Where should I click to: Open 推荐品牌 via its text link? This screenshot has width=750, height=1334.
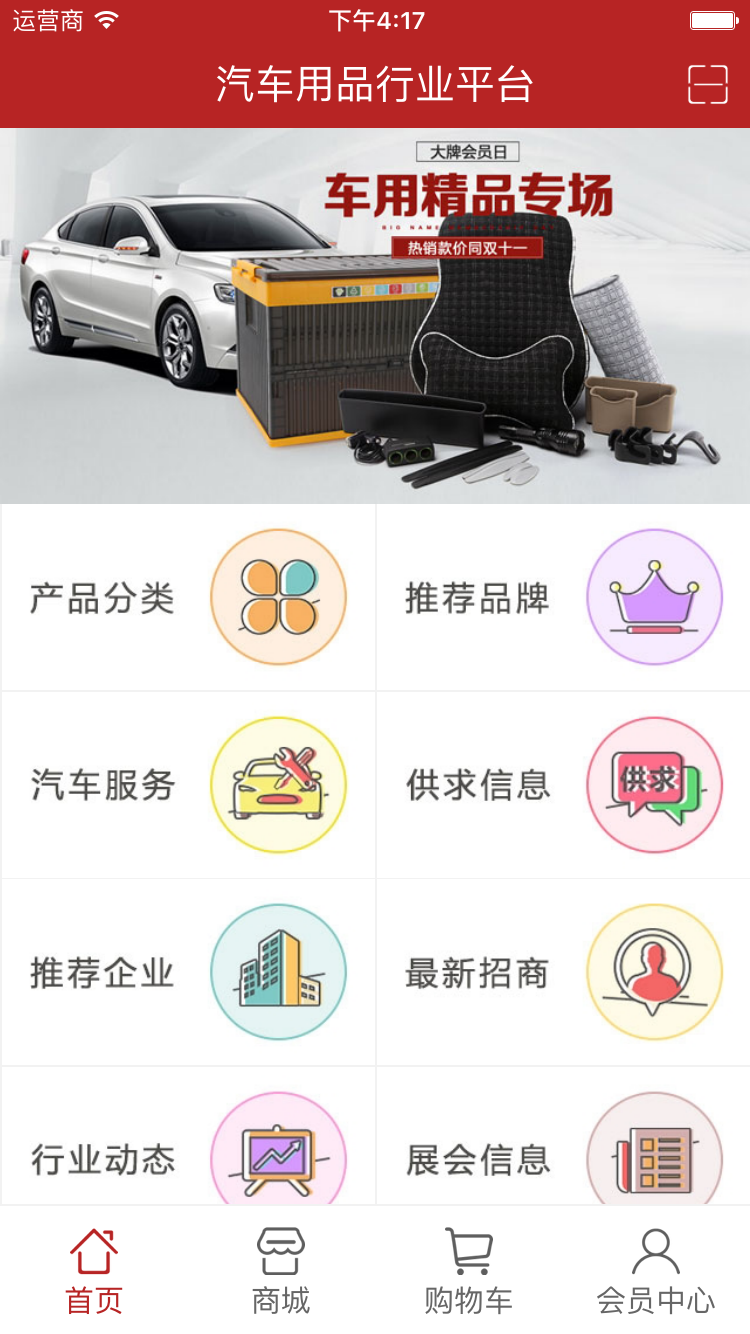478,597
